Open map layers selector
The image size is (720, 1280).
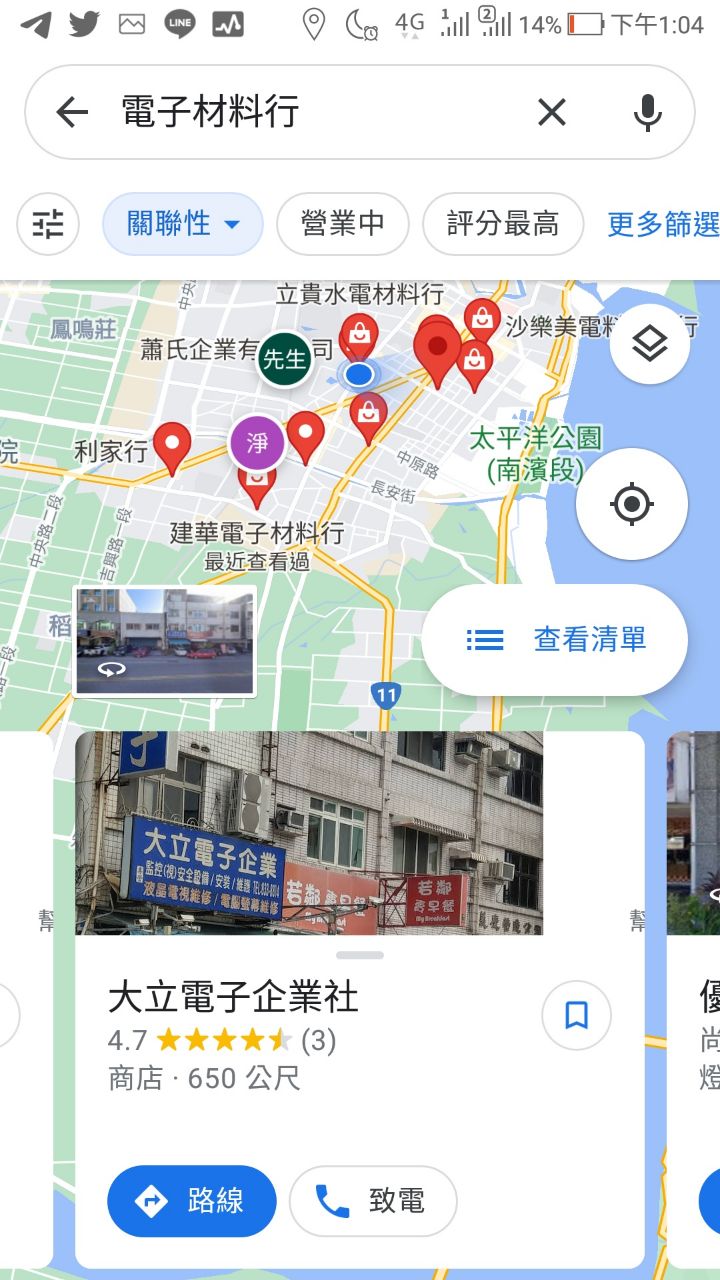click(649, 345)
